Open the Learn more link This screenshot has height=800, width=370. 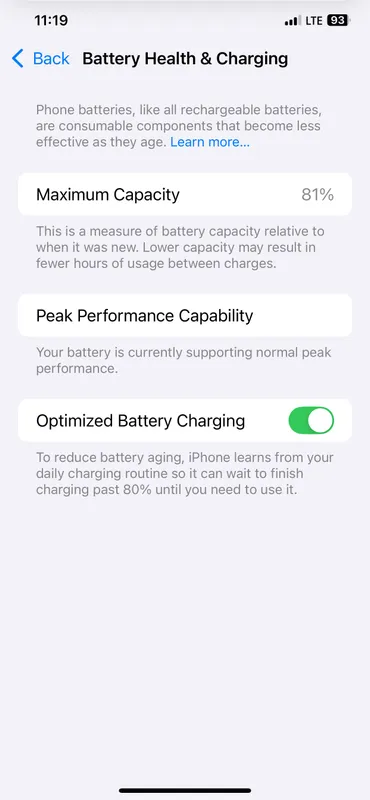[x=210, y=142]
